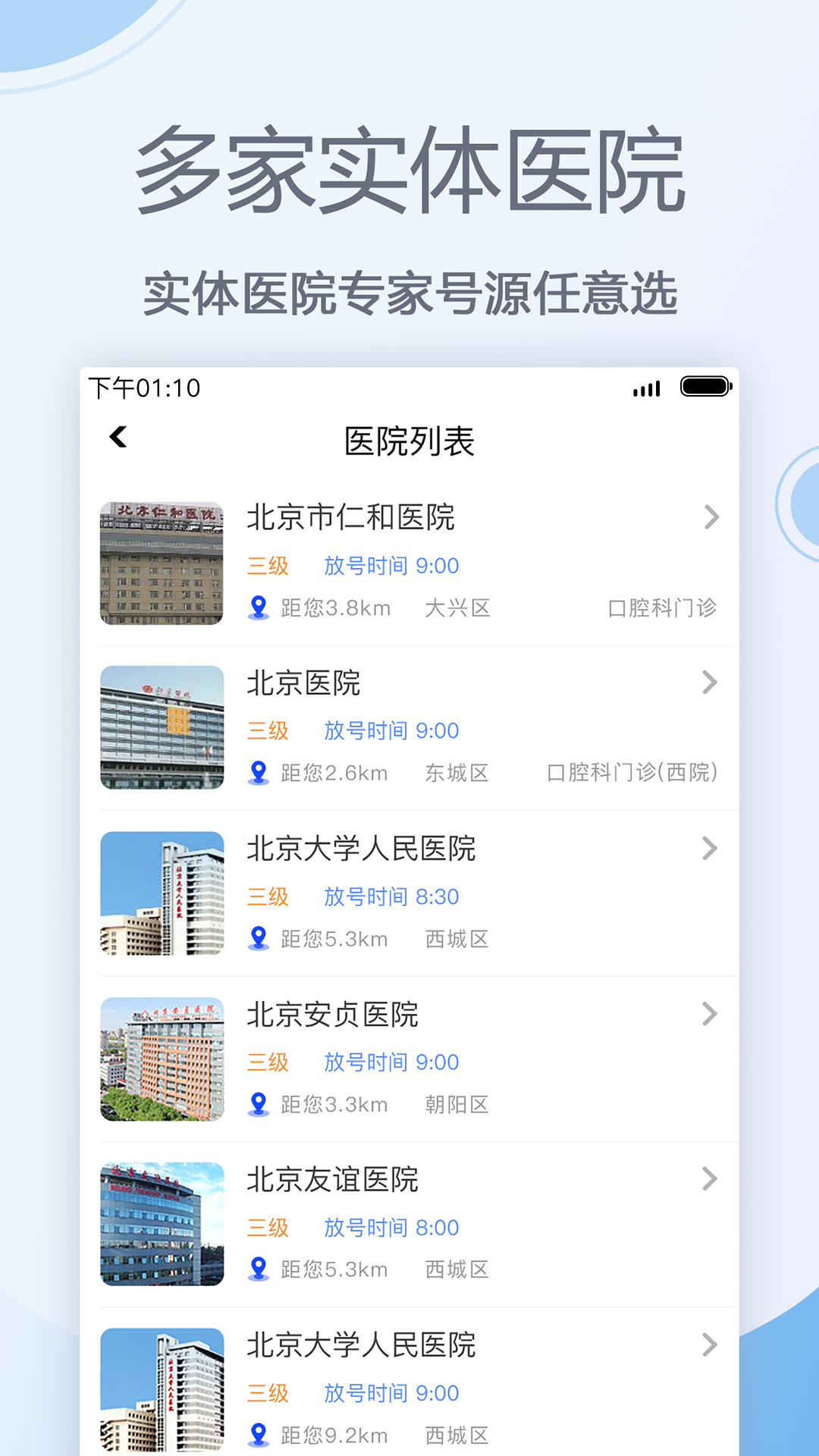Click location pin icon of 北京市仁和医院
This screenshot has width=819, height=1456.
pos(259,607)
